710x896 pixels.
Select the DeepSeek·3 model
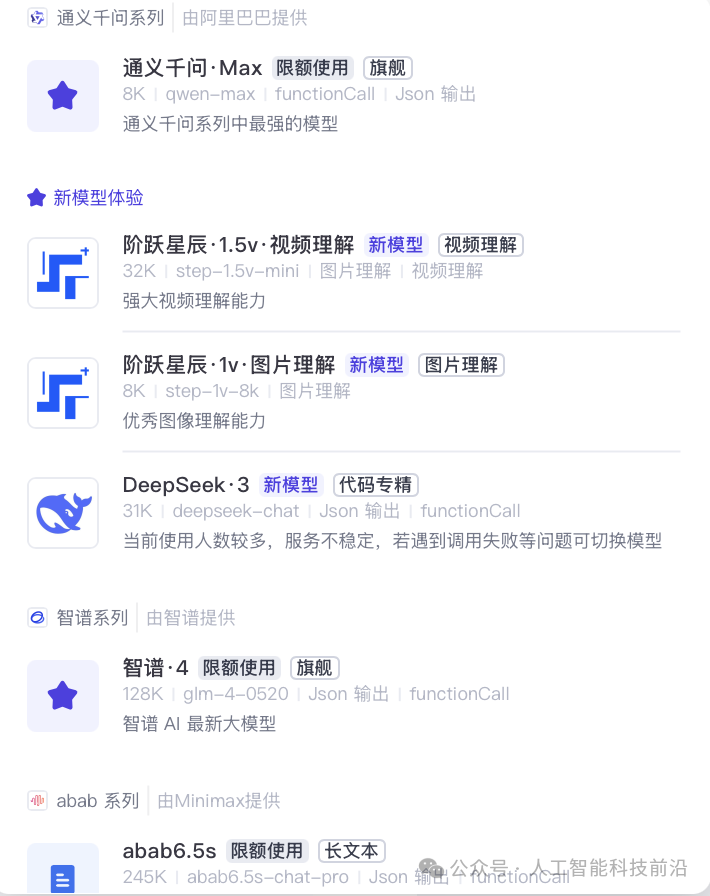point(186,485)
